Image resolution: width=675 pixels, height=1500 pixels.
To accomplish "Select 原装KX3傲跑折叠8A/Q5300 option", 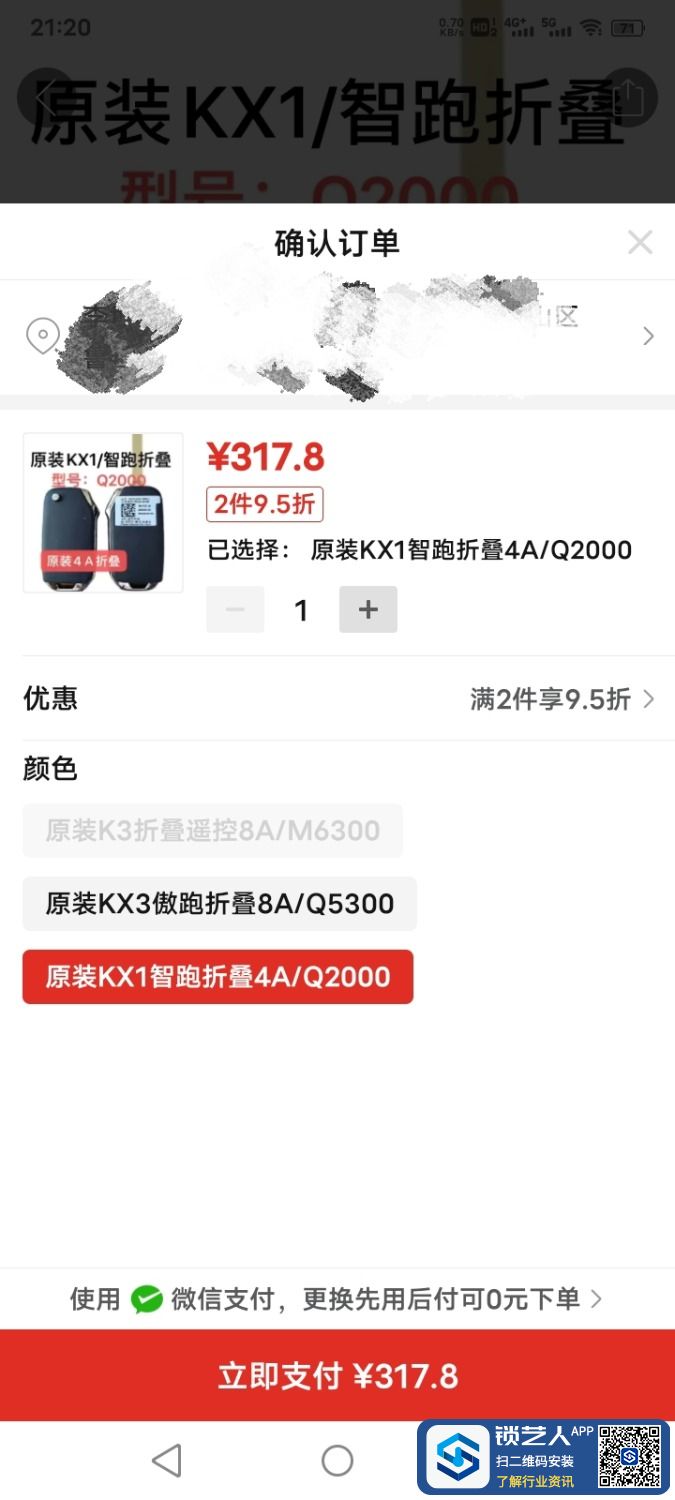I will coord(219,904).
